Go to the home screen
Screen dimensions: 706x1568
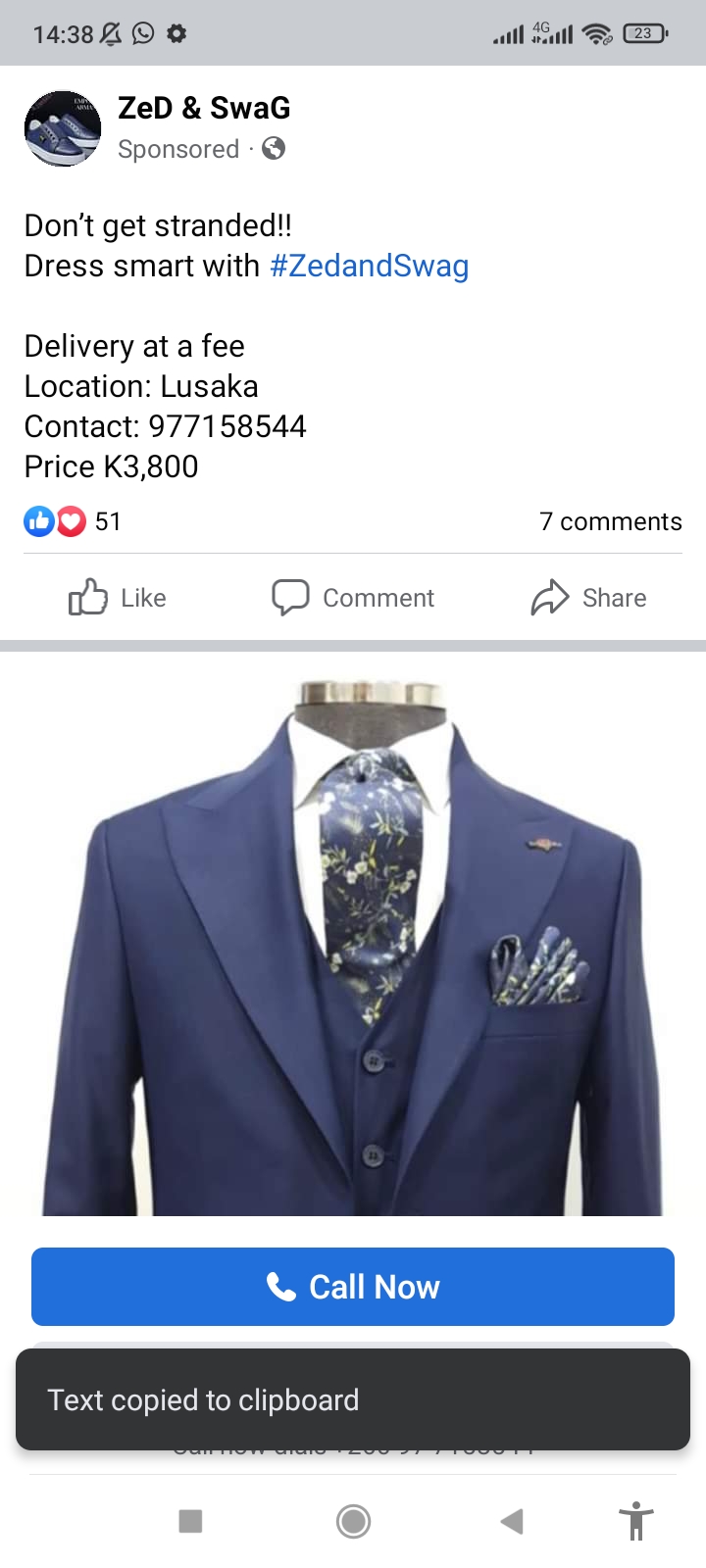[x=353, y=1521]
